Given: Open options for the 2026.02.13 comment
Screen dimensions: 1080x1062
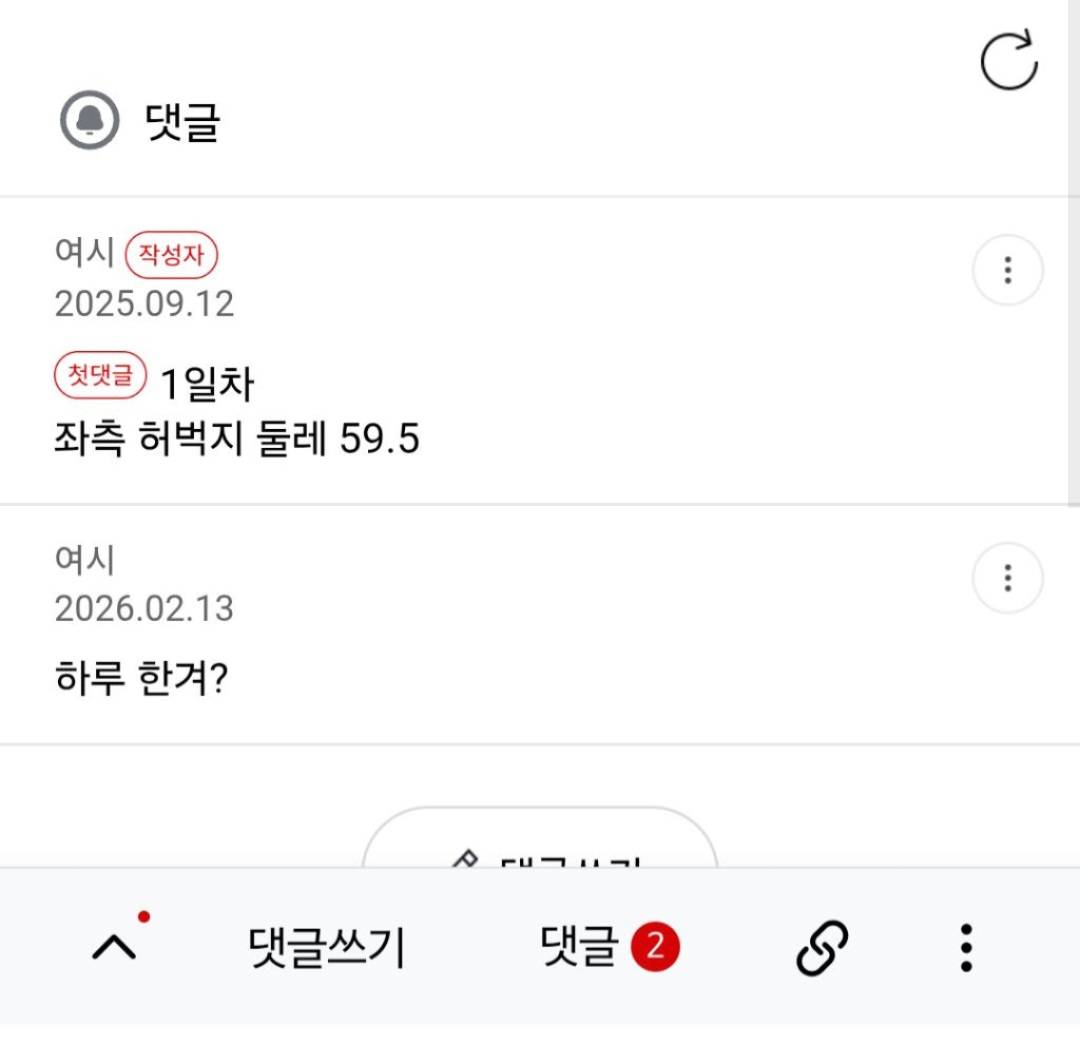Looking at the screenshot, I should [1007, 578].
